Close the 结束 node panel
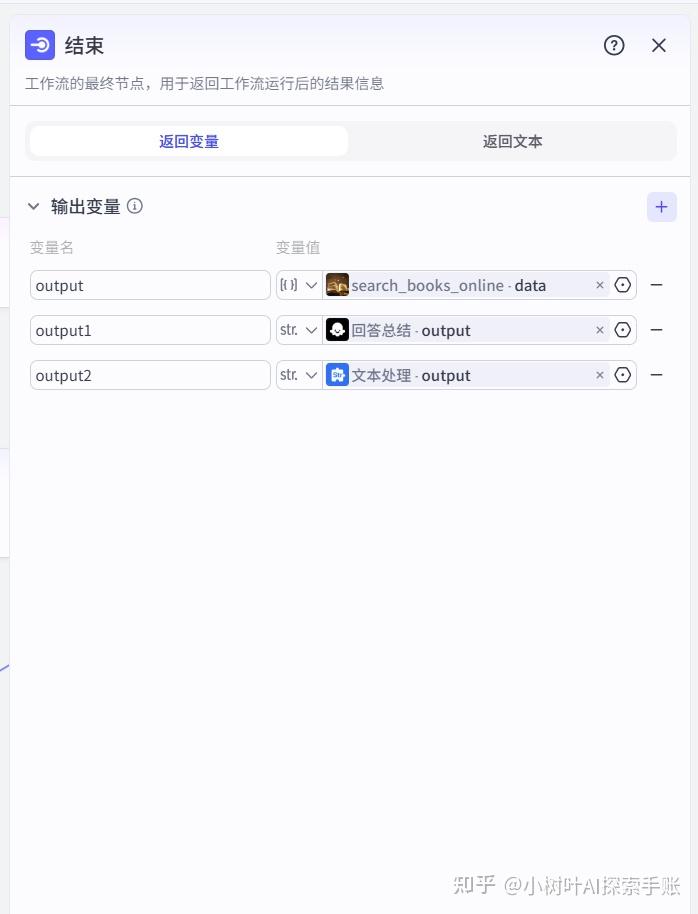 coord(658,45)
